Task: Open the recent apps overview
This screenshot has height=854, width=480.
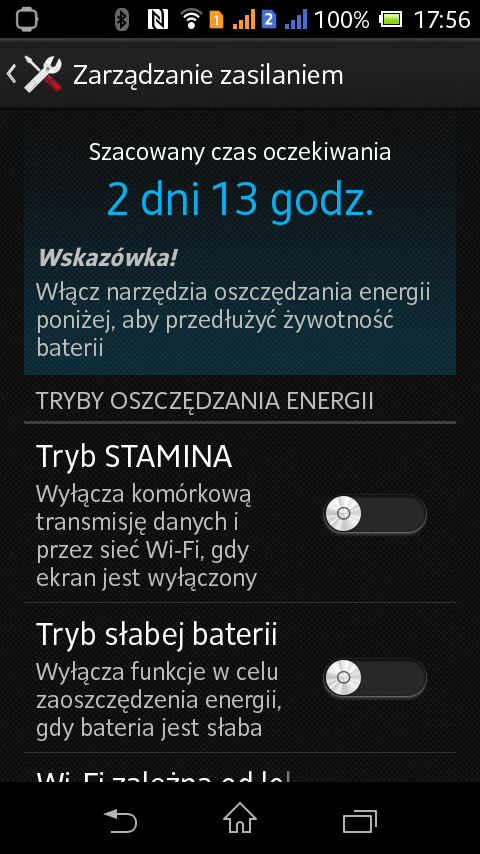Action: click(x=360, y=820)
